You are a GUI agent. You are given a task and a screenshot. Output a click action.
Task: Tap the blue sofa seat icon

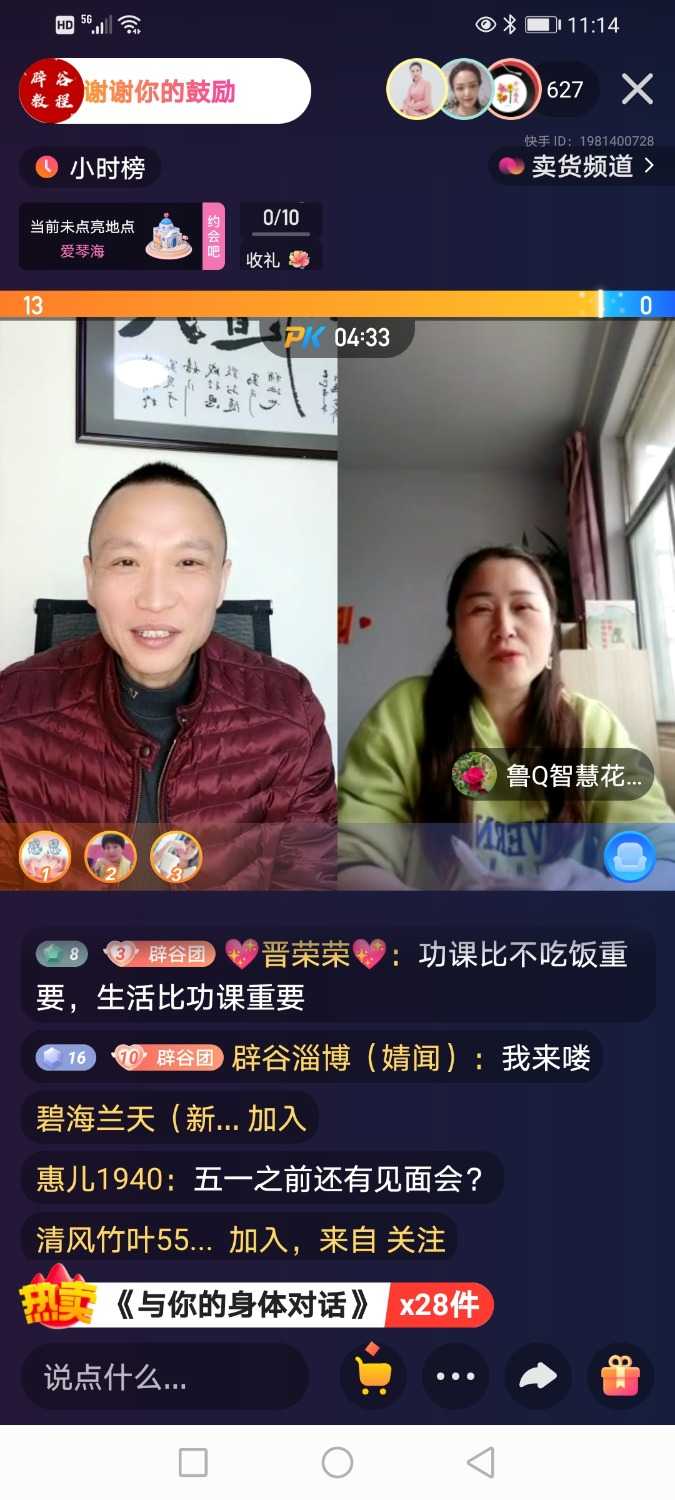coord(629,856)
